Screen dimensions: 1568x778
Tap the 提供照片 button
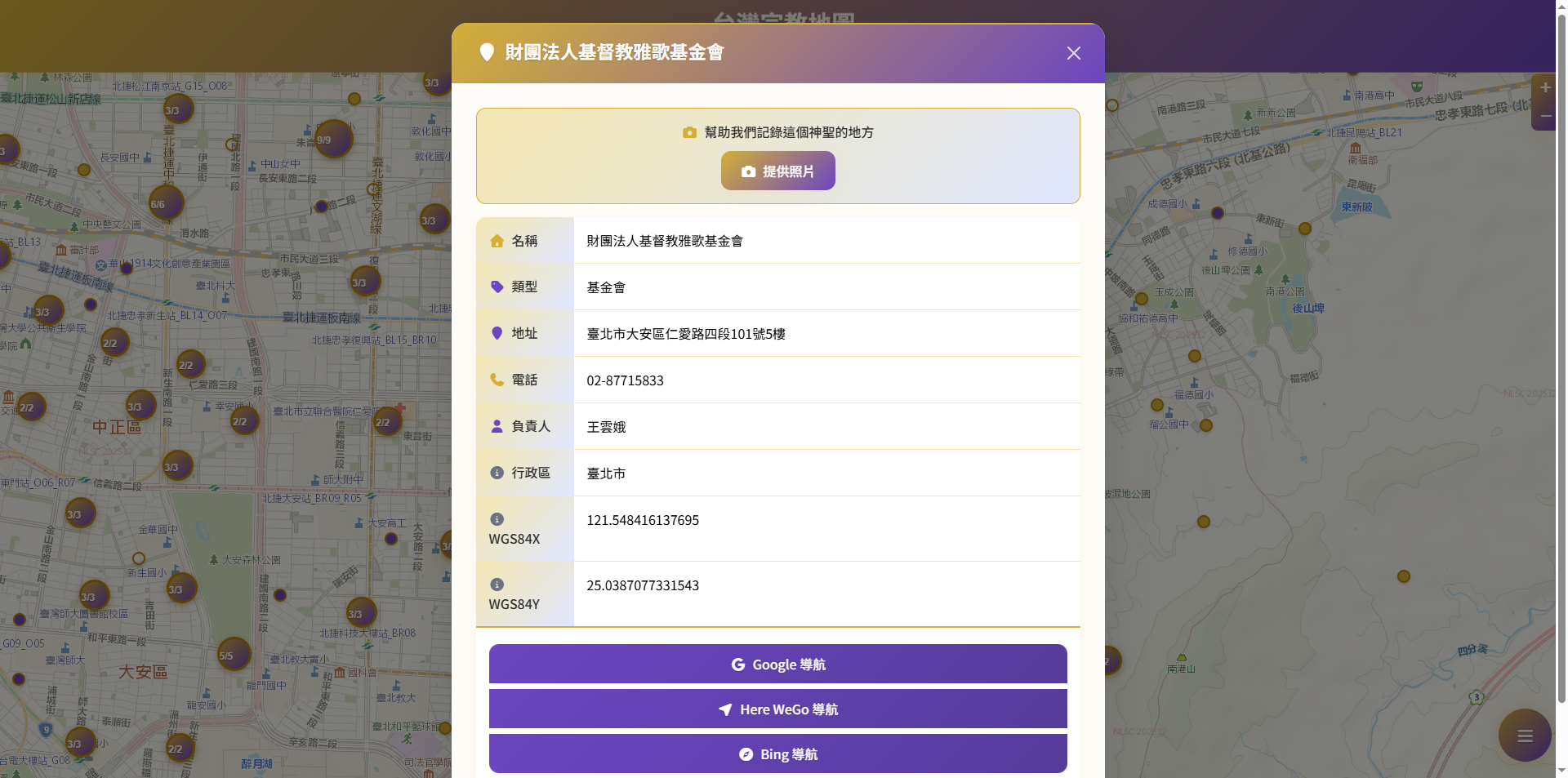[x=777, y=171]
